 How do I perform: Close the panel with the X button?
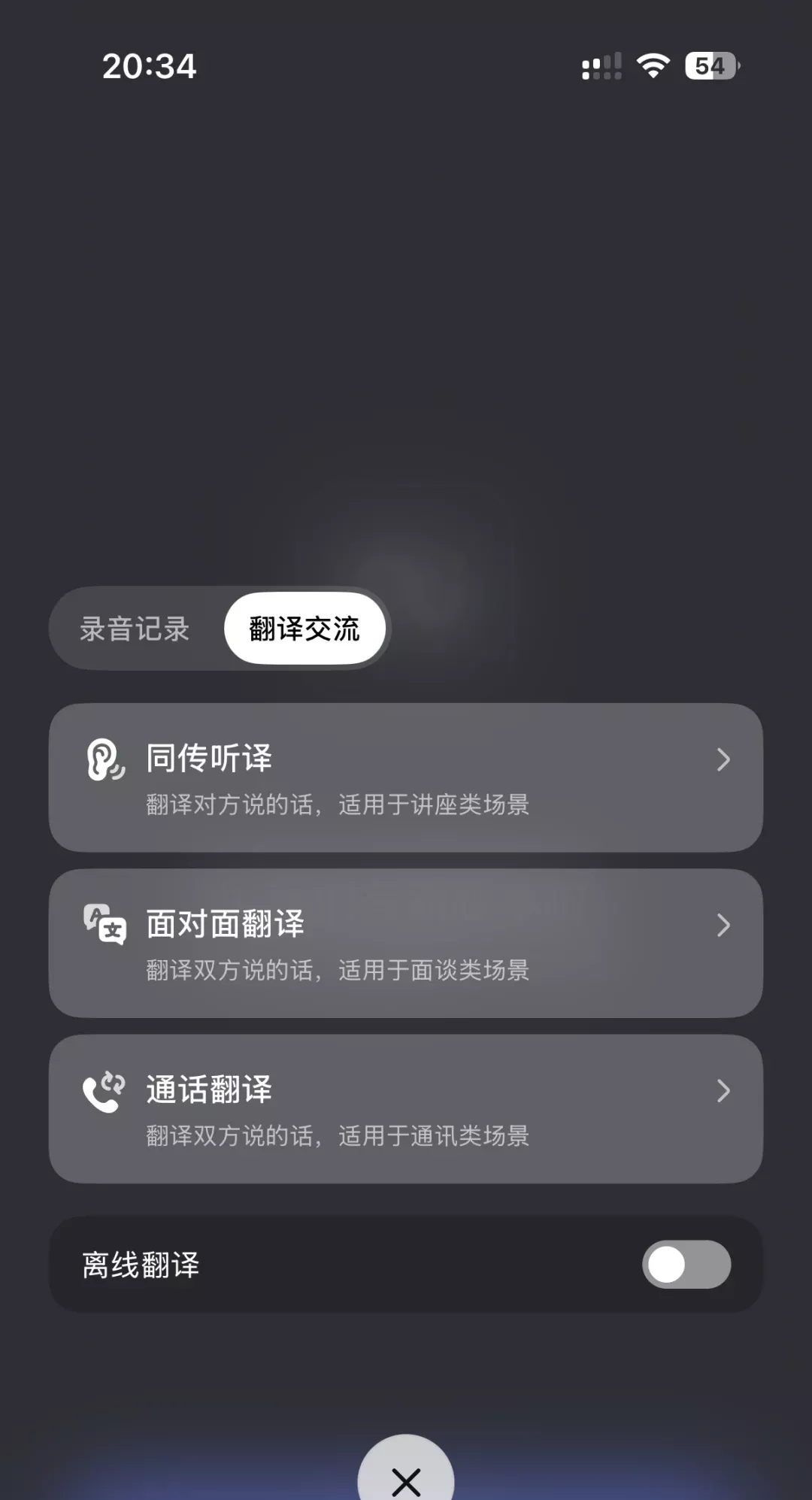click(x=405, y=1474)
